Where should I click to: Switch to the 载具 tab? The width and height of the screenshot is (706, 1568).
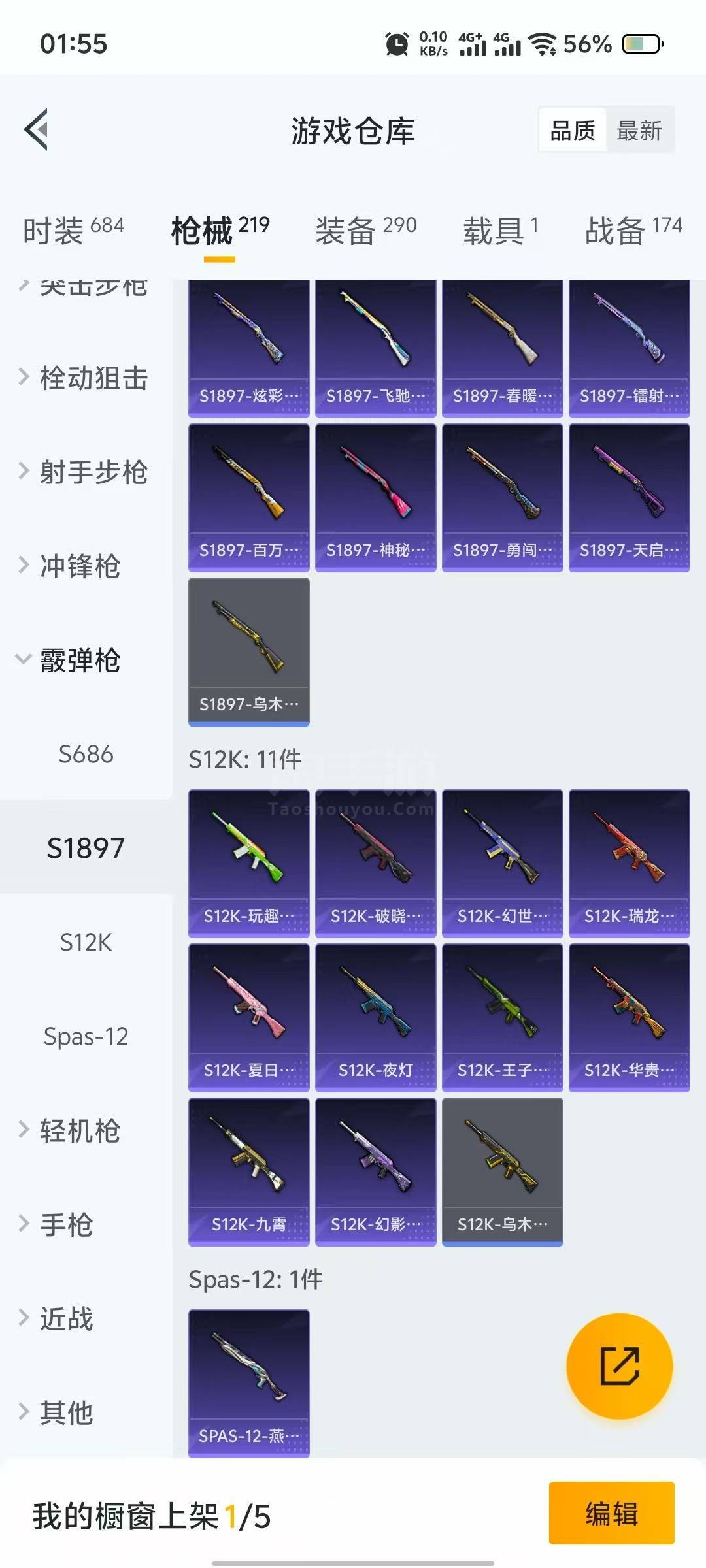(501, 230)
